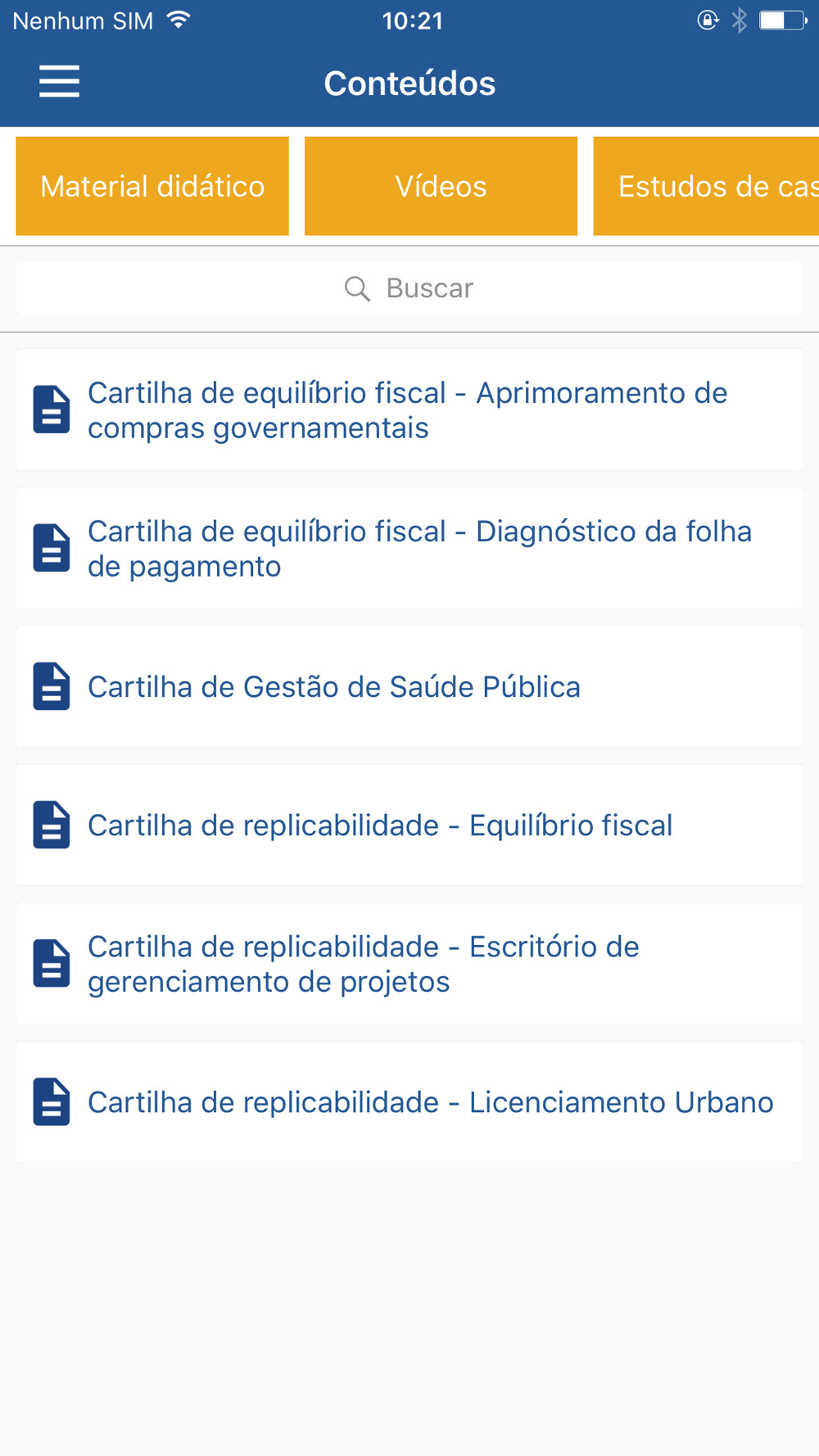Open Escritório de gerenciamento de projetos cartilha

click(x=409, y=963)
